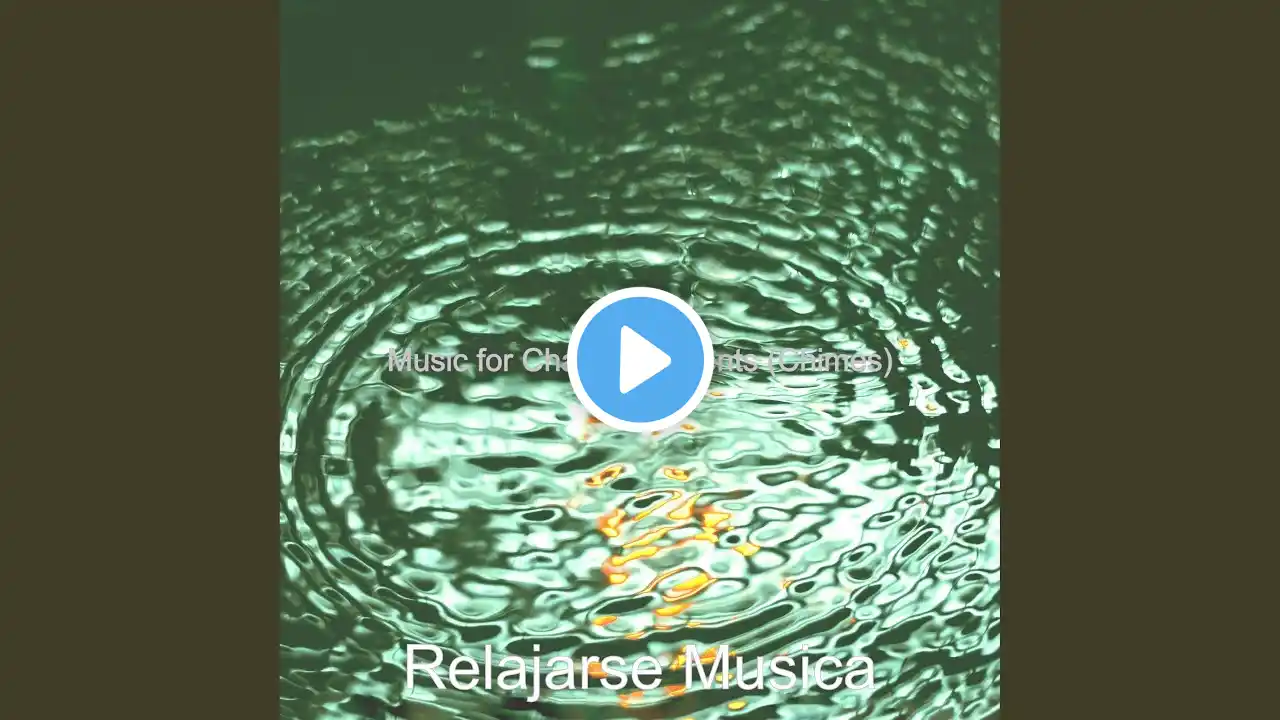
Task: Play the Relajarse Musica video
Action: [x=640, y=360]
